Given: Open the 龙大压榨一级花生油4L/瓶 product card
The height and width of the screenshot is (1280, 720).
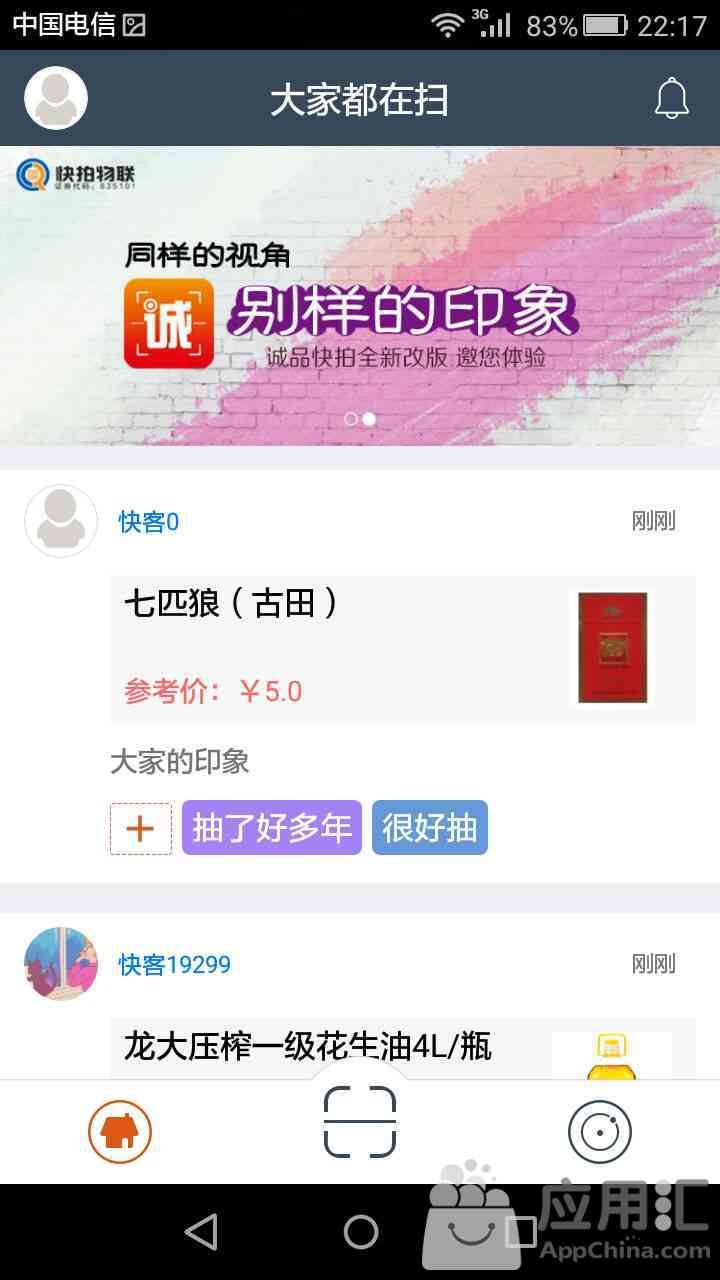Looking at the screenshot, I should coord(402,1048).
